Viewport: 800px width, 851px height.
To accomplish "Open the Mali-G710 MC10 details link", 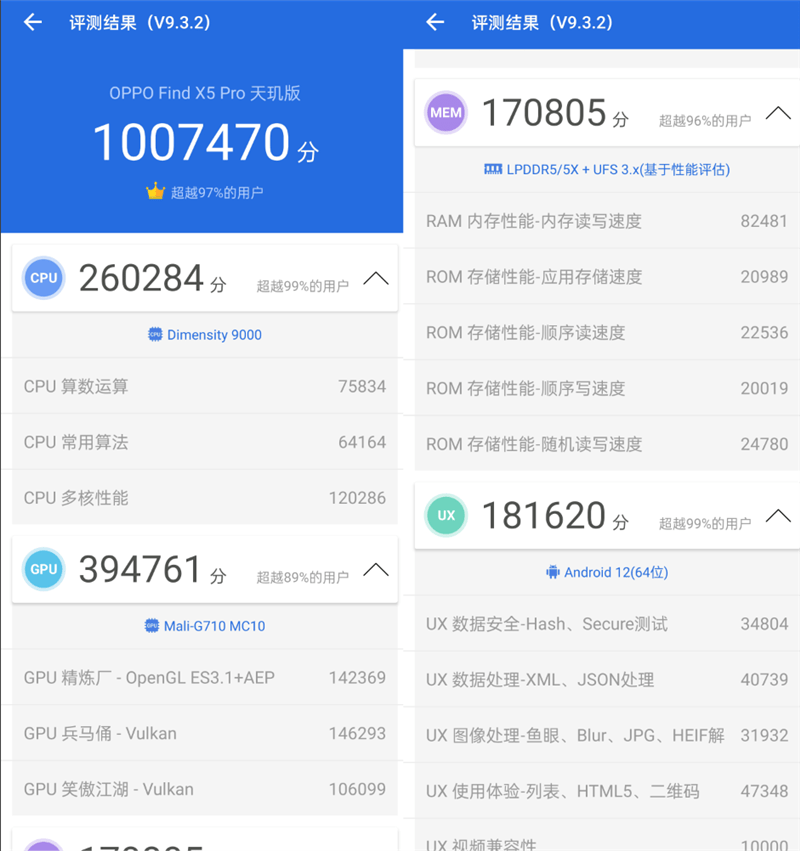I will click(x=204, y=626).
